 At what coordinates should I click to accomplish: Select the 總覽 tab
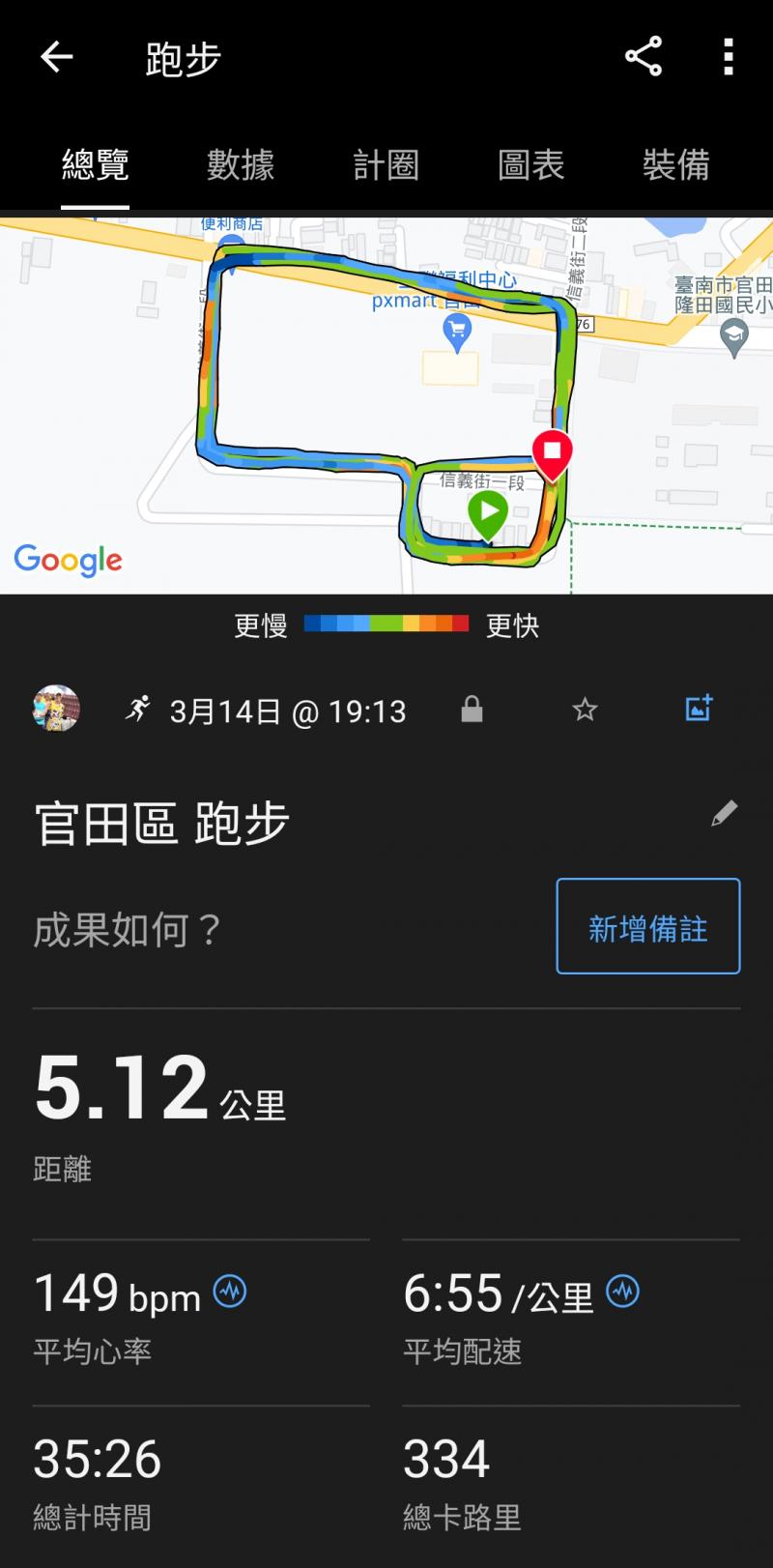coord(95,164)
